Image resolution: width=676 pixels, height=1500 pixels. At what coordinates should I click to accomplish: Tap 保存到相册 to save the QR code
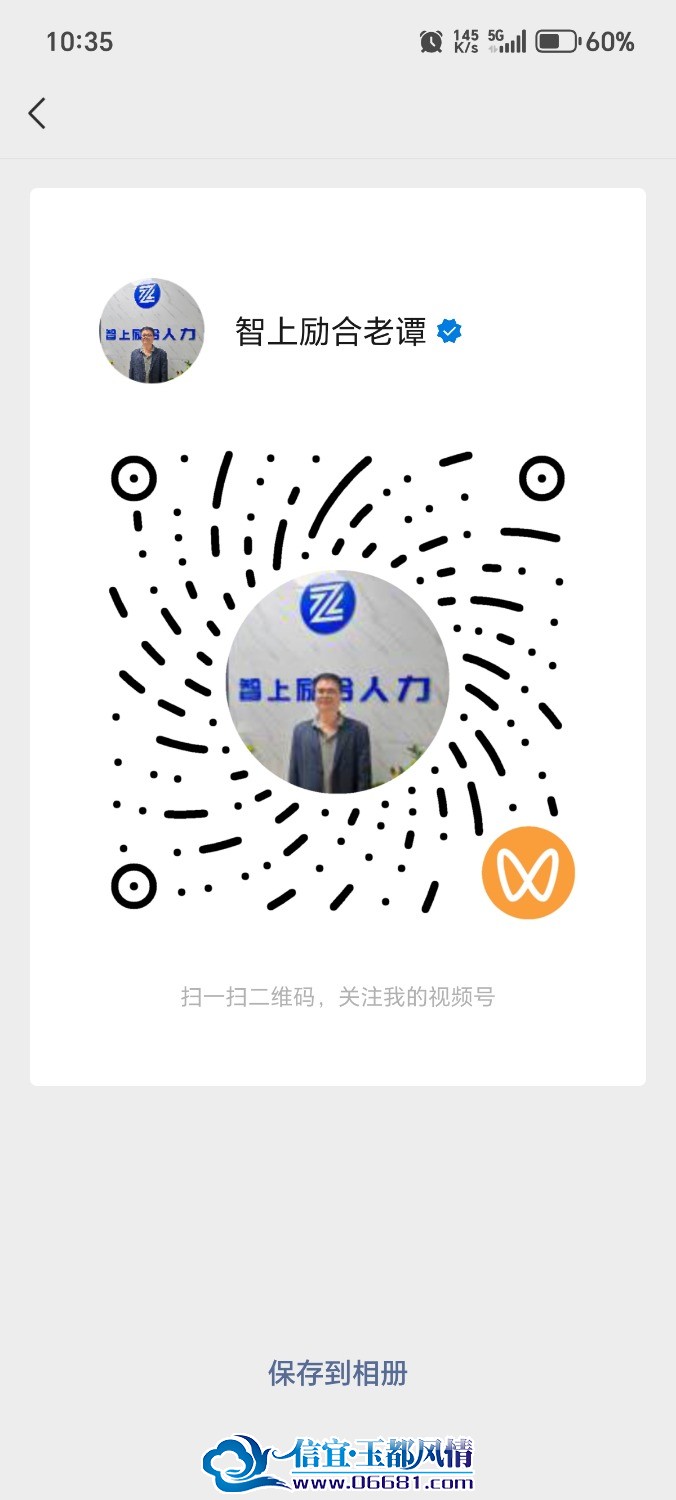pyautogui.click(x=338, y=1372)
